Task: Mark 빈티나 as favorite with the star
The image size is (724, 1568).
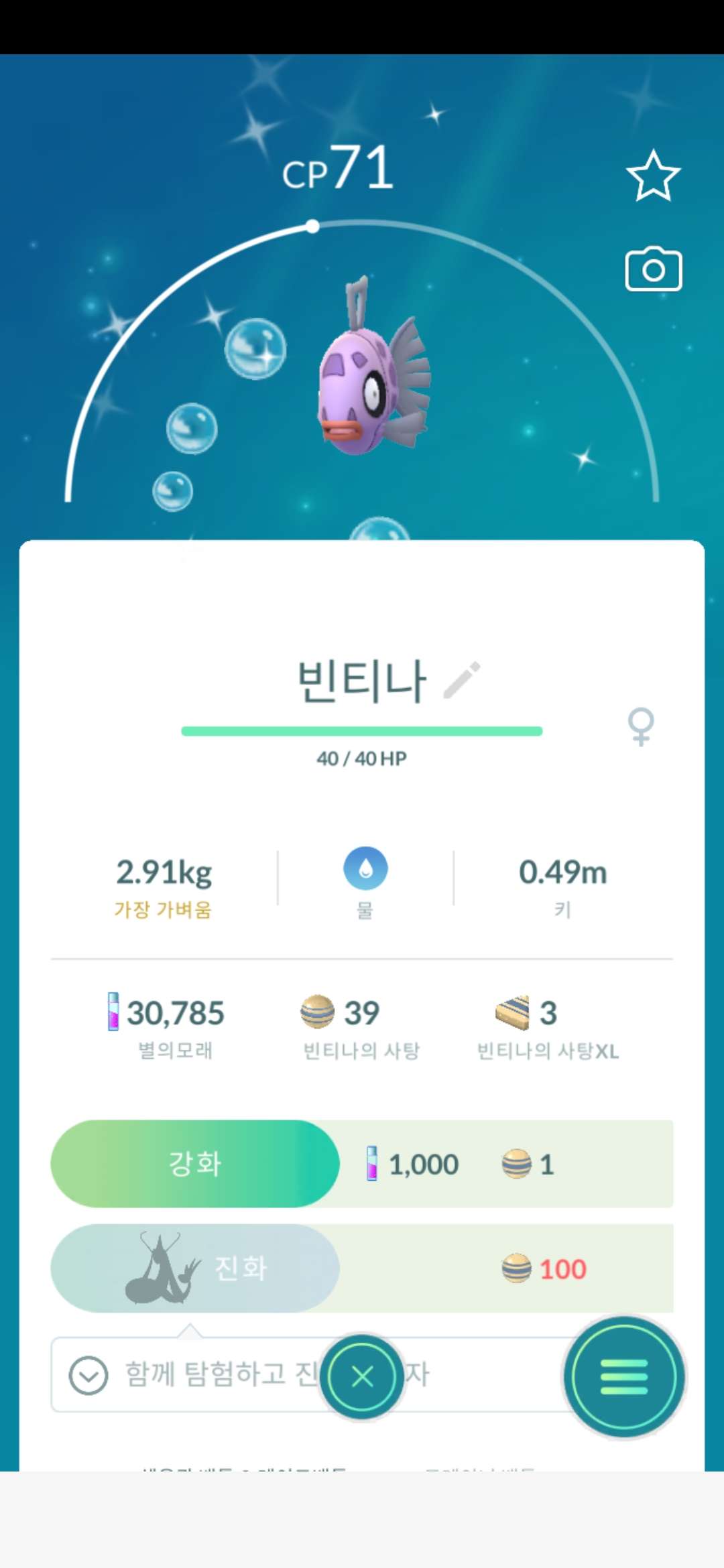Action: 653,176
